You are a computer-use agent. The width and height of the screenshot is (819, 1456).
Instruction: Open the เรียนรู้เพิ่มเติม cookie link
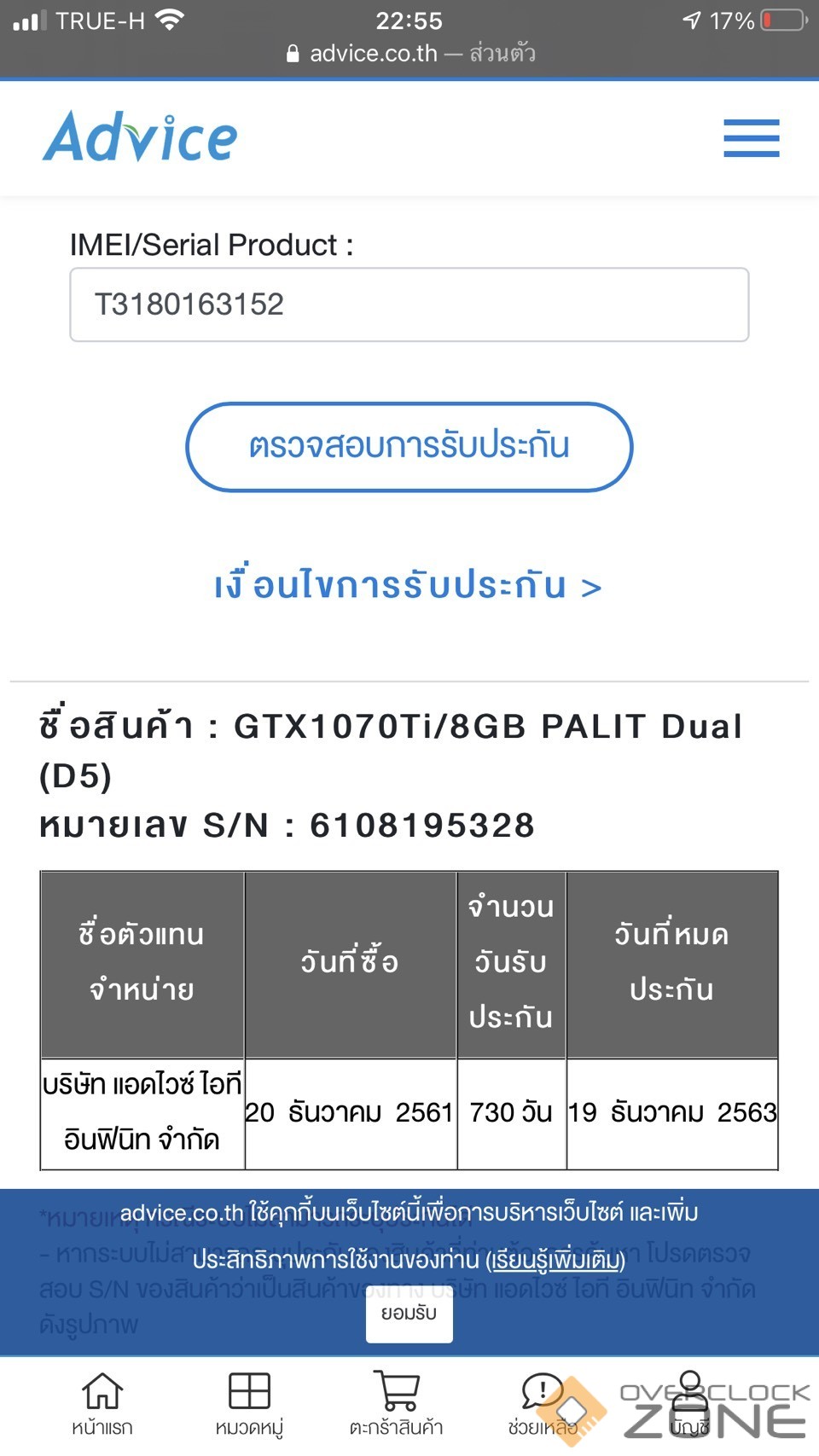point(555,1260)
